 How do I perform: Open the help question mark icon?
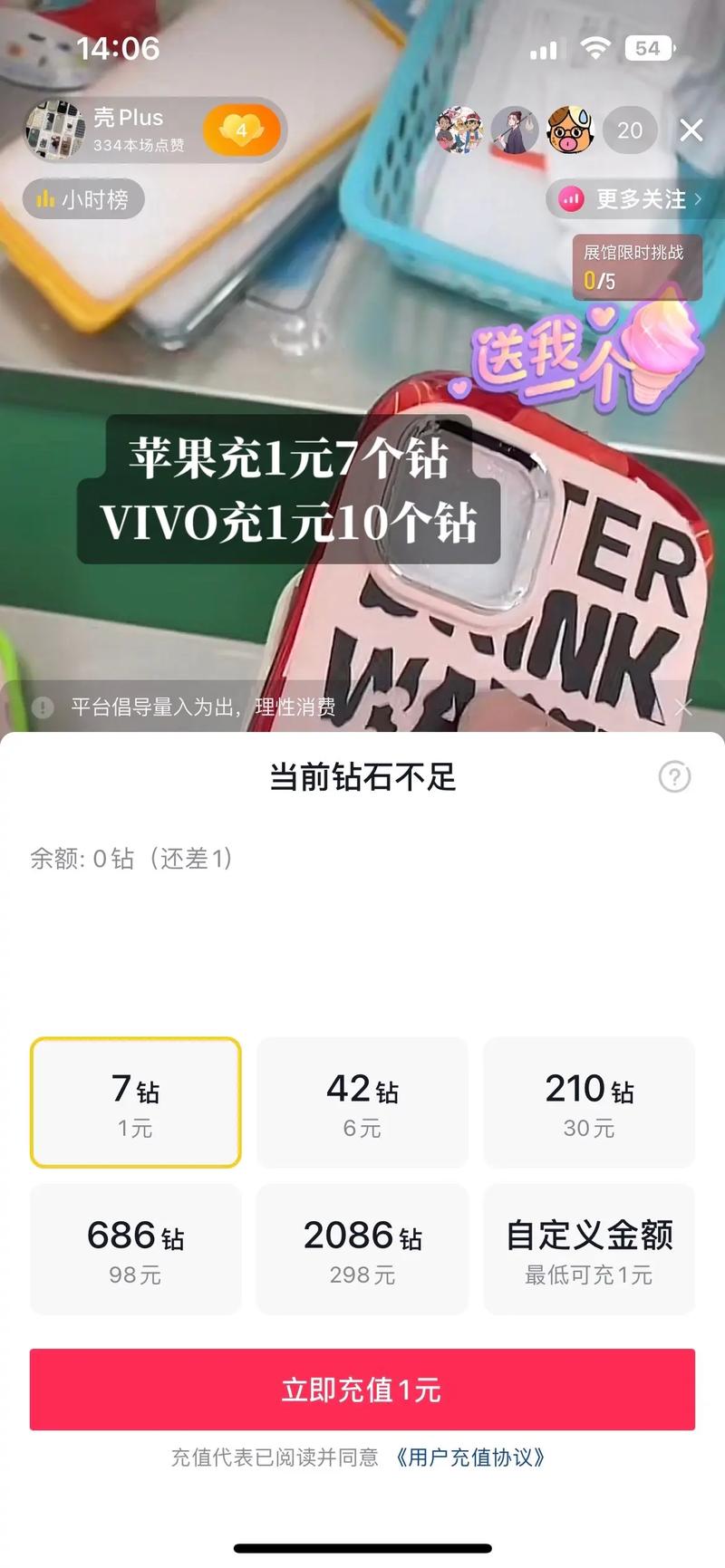[674, 777]
